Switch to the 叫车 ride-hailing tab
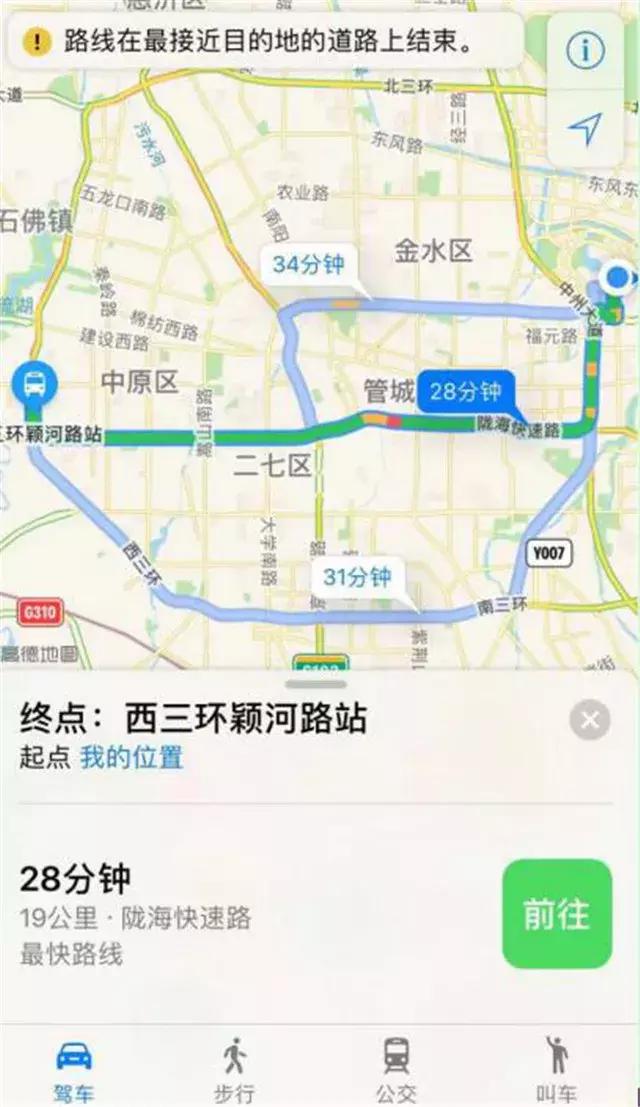The height and width of the screenshot is (1107, 640). 557,1067
